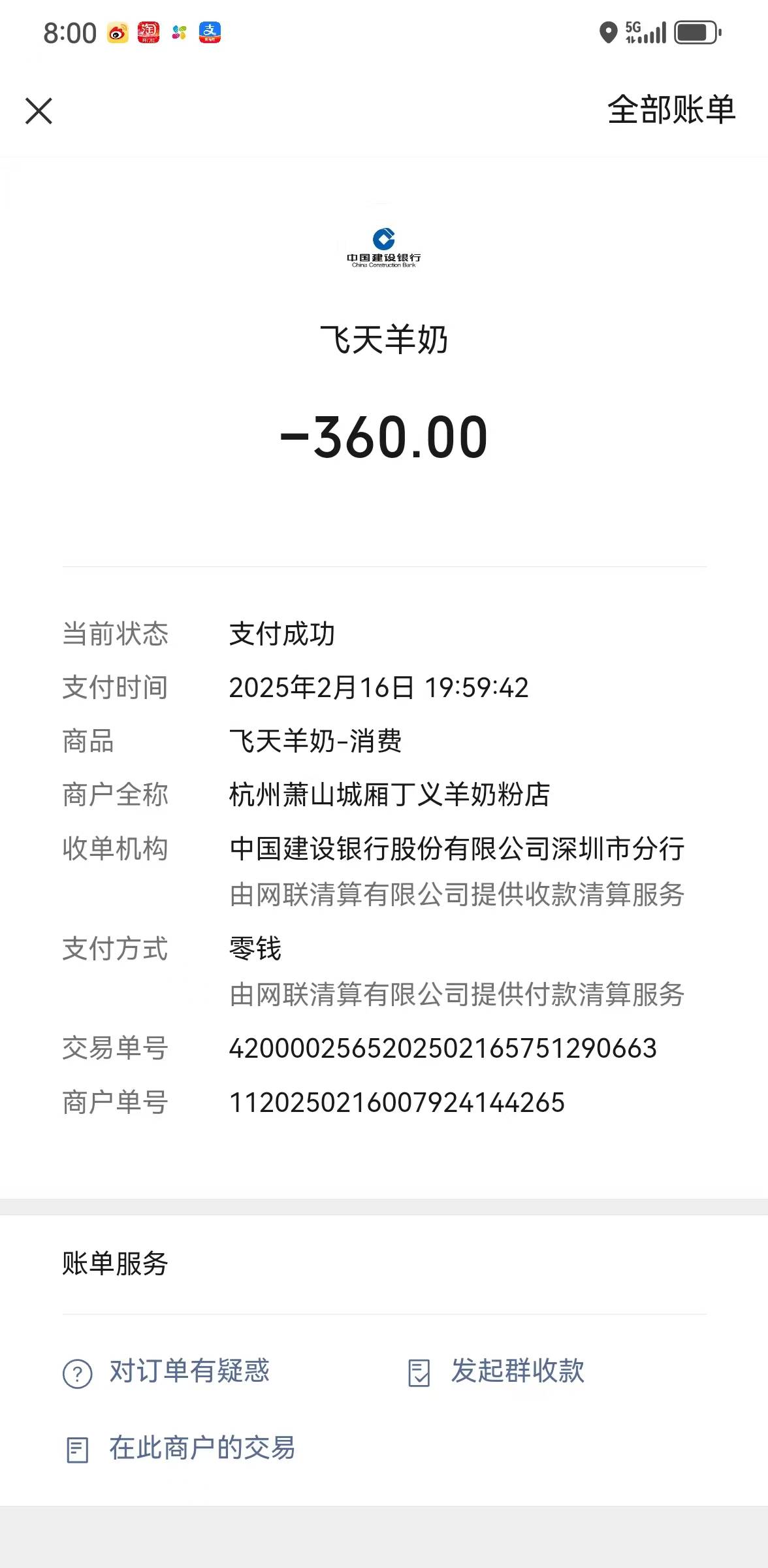Open 全部账单 all bills
This screenshot has width=768, height=1568.
pyautogui.click(x=671, y=110)
